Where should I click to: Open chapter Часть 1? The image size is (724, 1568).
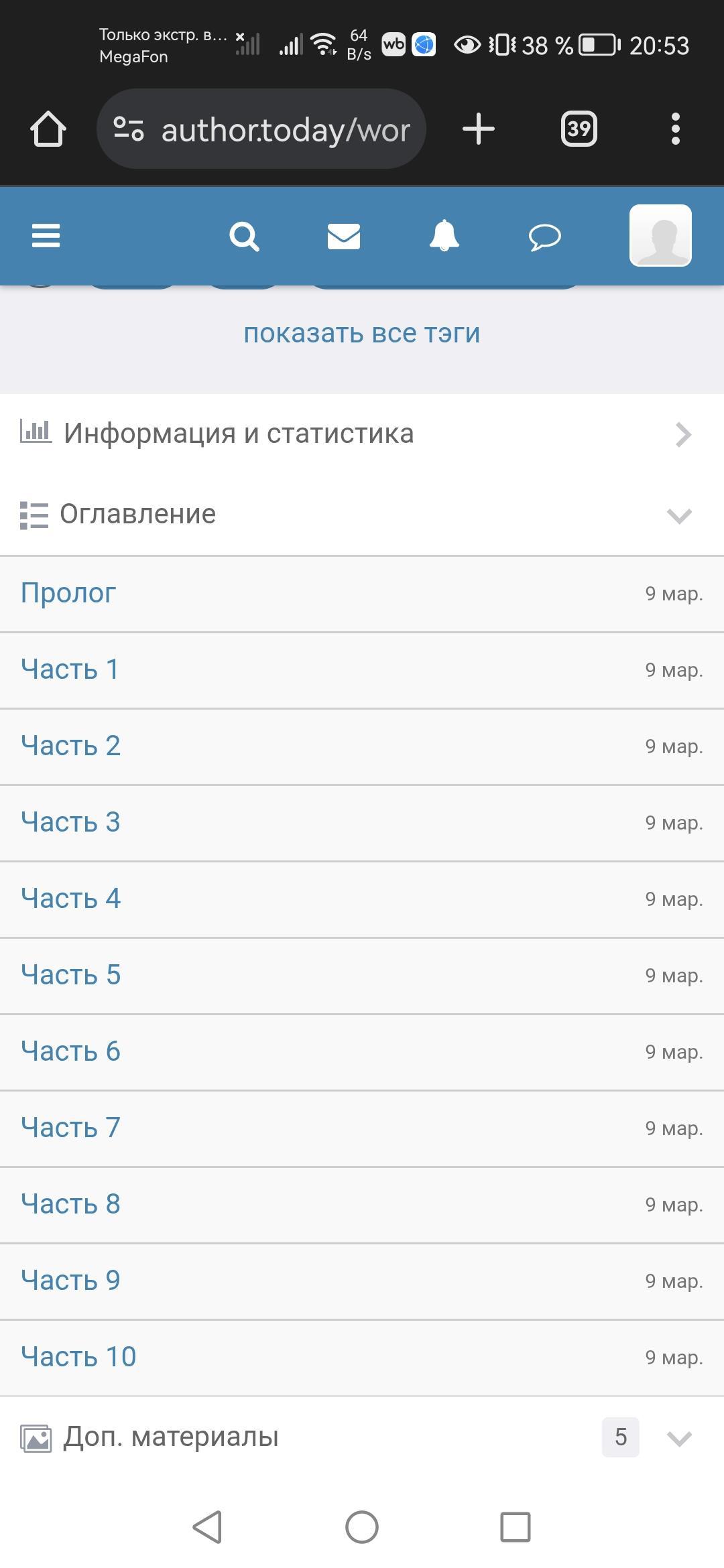[70, 669]
